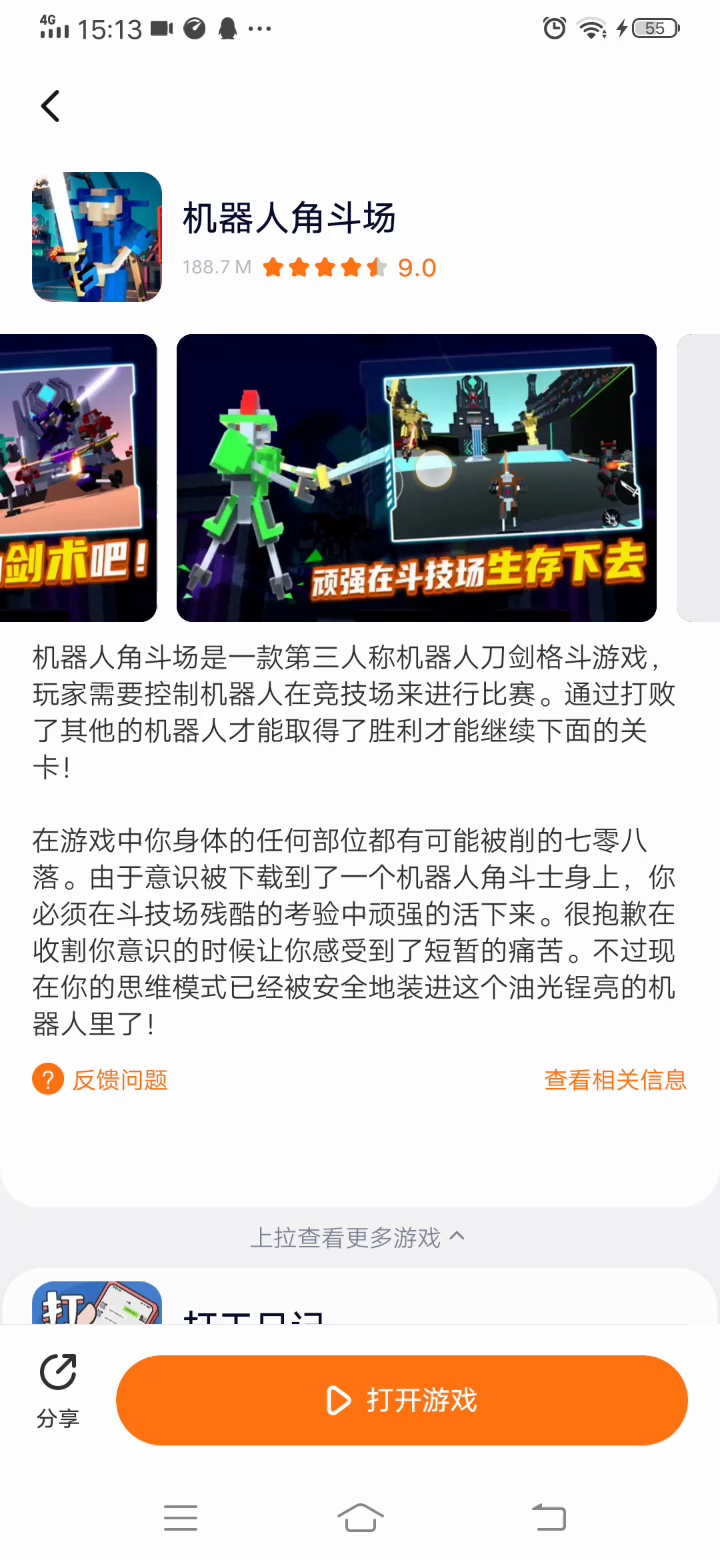Expand 上拉查看更多游戏 for more games

click(358, 1238)
